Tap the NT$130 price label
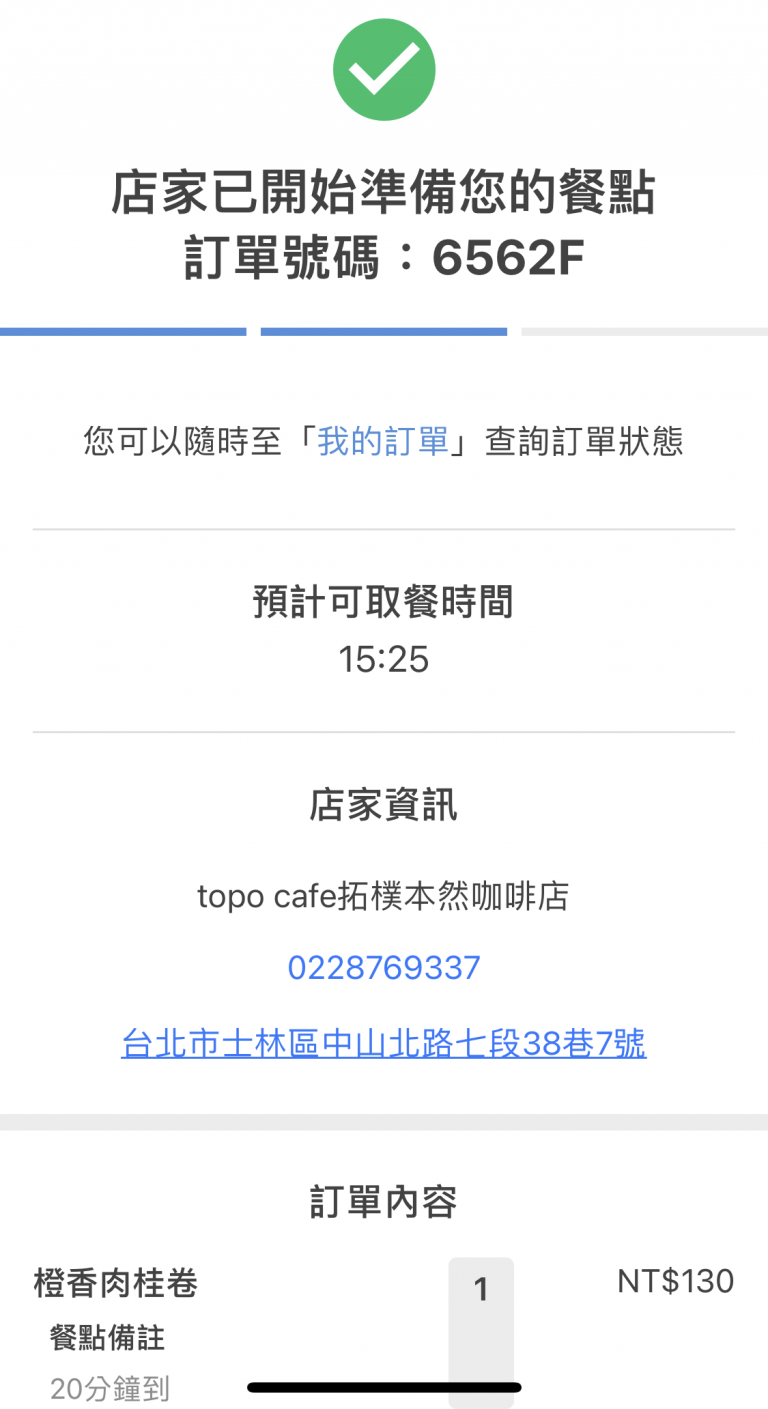The image size is (768, 1409). tap(674, 1281)
